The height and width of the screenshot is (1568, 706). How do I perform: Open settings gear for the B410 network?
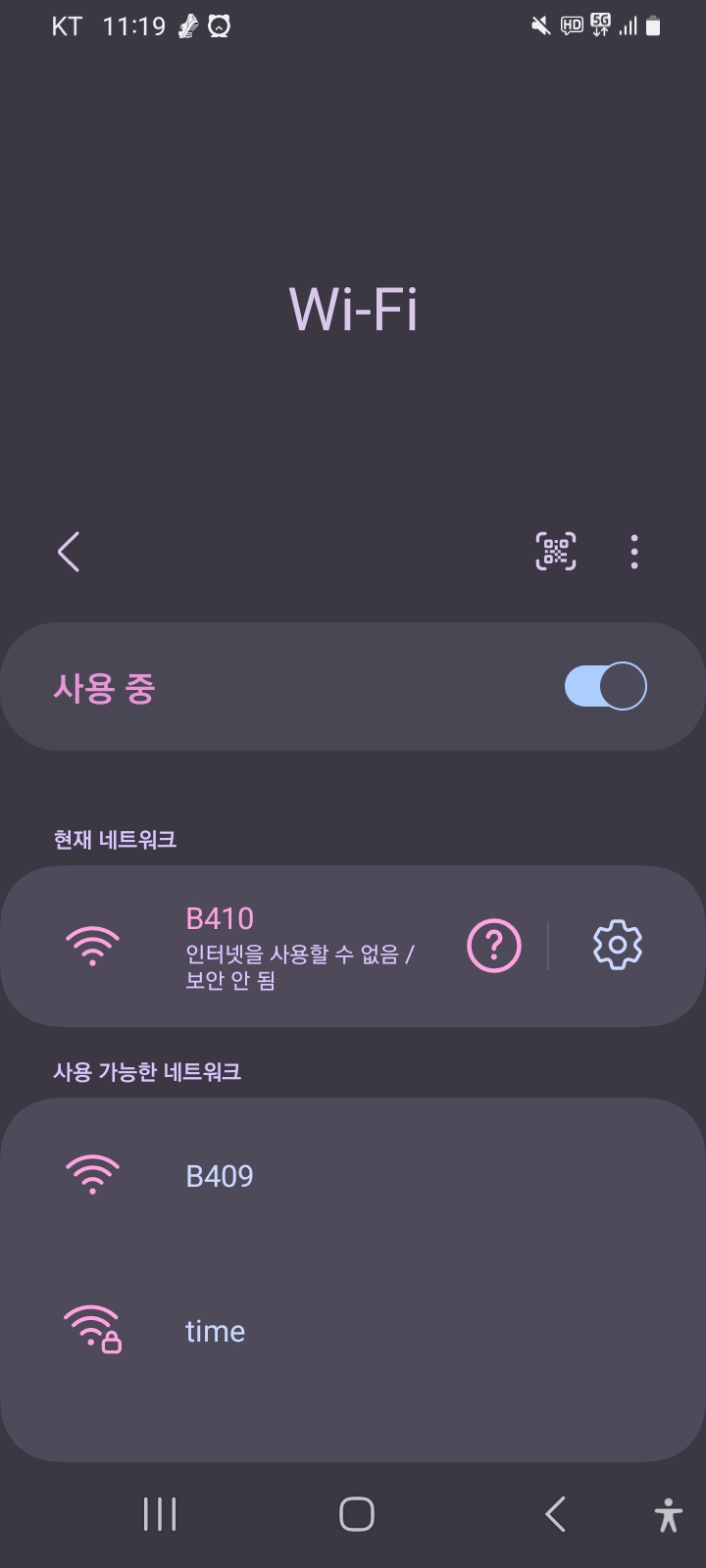617,946
